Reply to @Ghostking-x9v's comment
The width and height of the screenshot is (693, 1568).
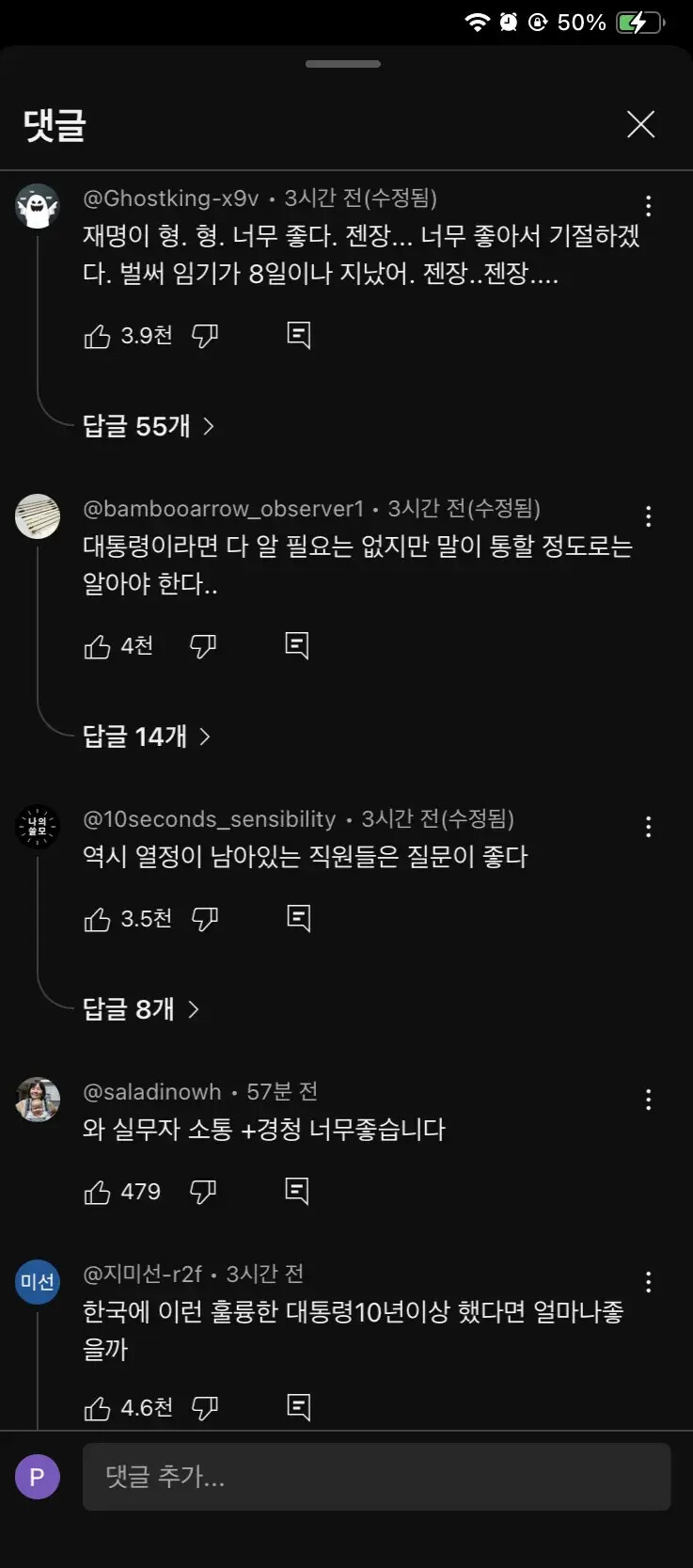click(298, 335)
